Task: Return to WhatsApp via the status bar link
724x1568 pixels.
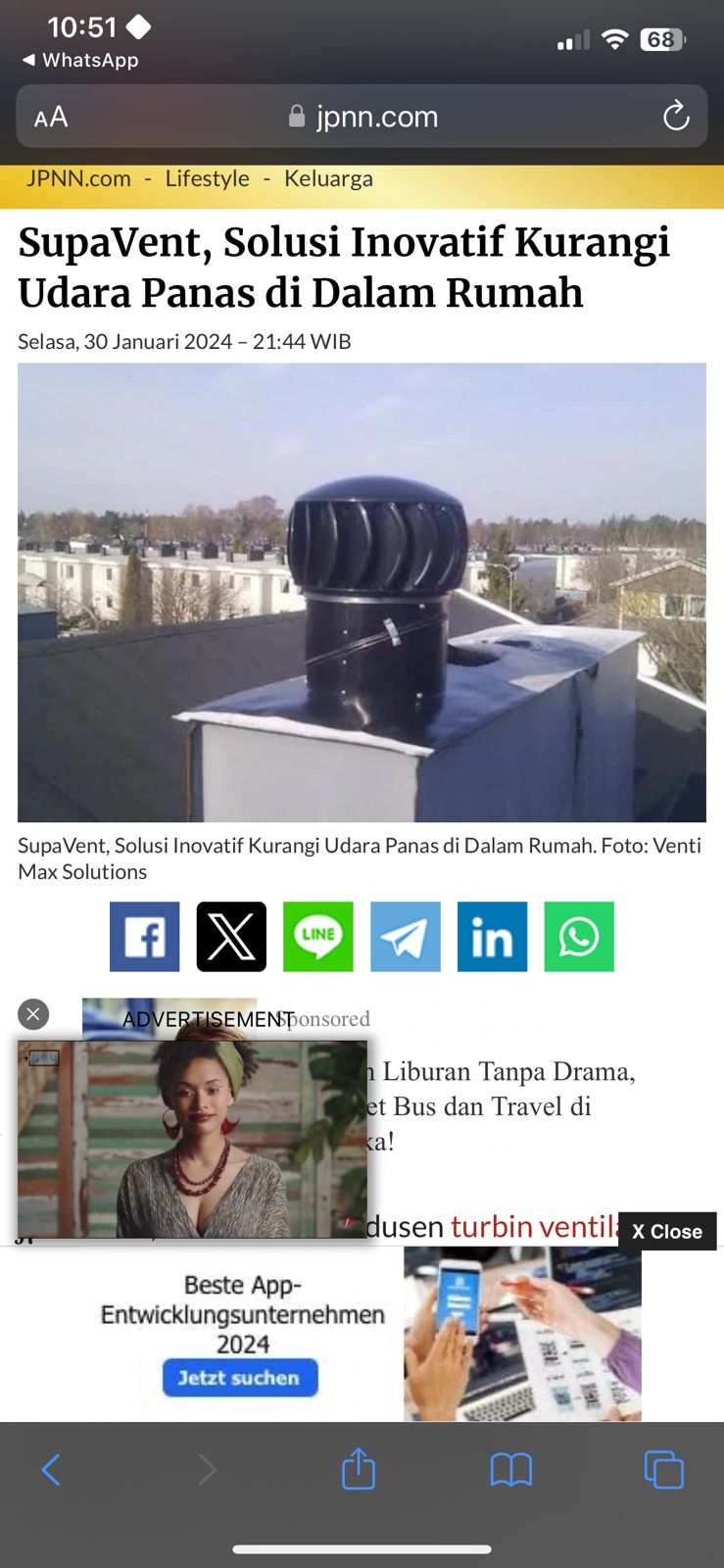Action: point(80,60)
